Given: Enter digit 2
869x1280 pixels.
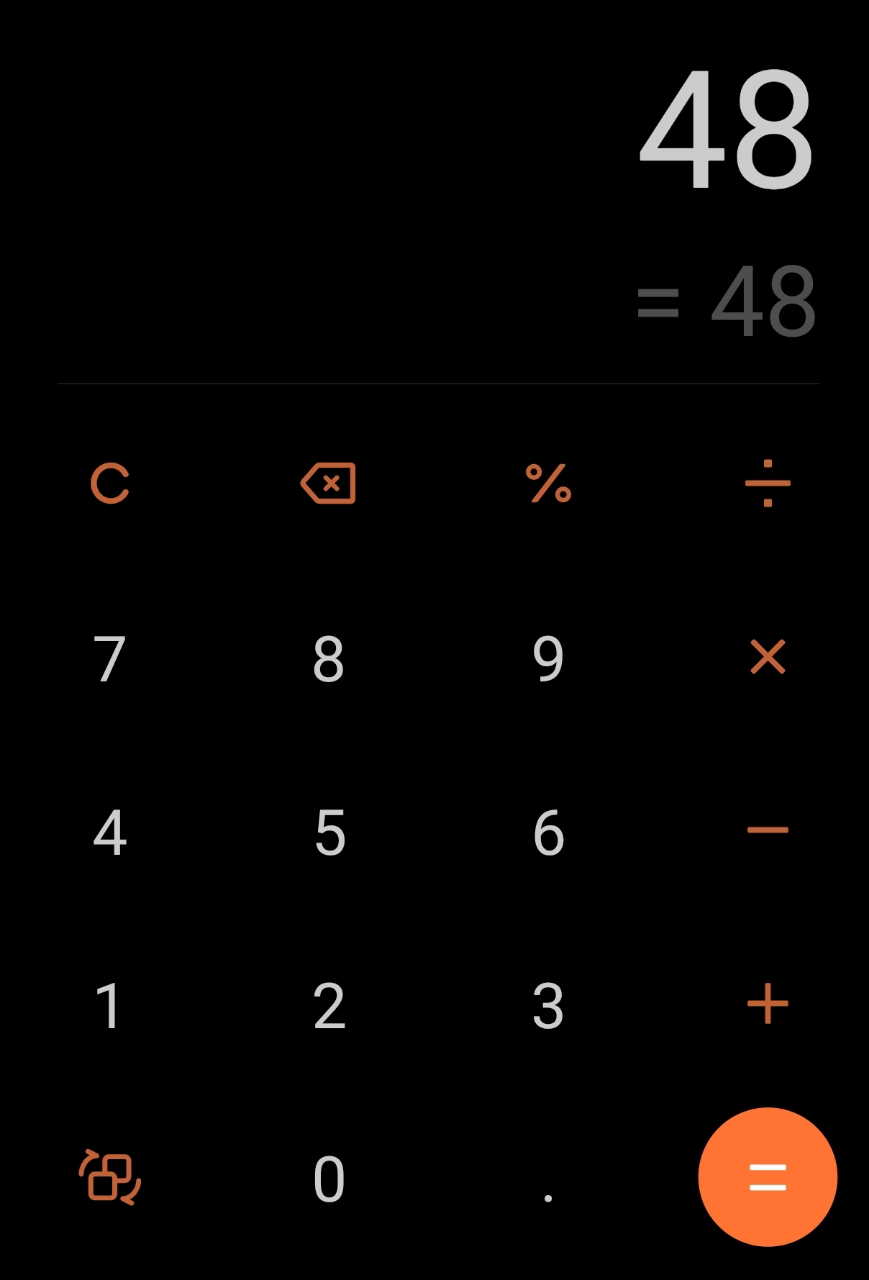Looking at the screenshot, I should tap(328, 1006).
